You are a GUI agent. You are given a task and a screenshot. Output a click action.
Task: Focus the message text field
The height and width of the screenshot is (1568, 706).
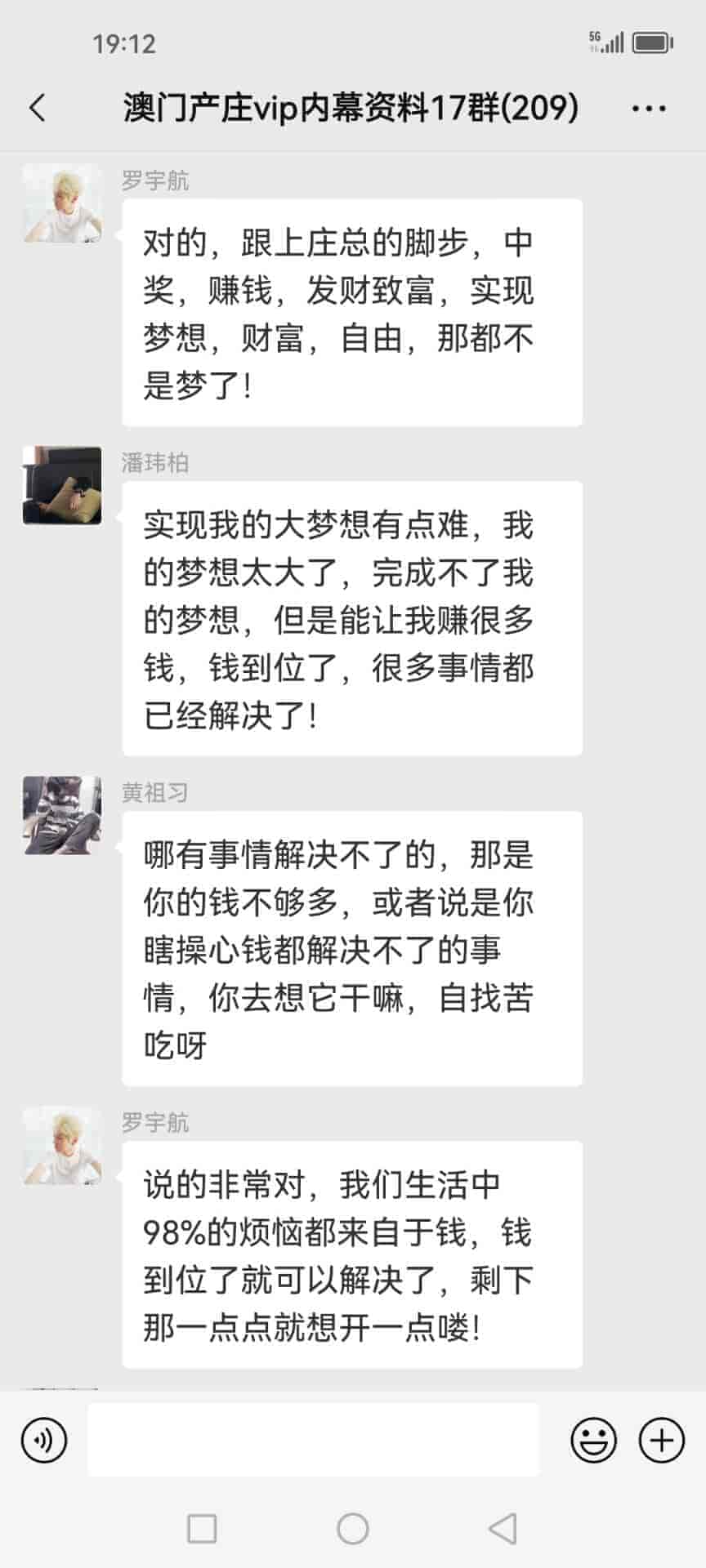313,1440
